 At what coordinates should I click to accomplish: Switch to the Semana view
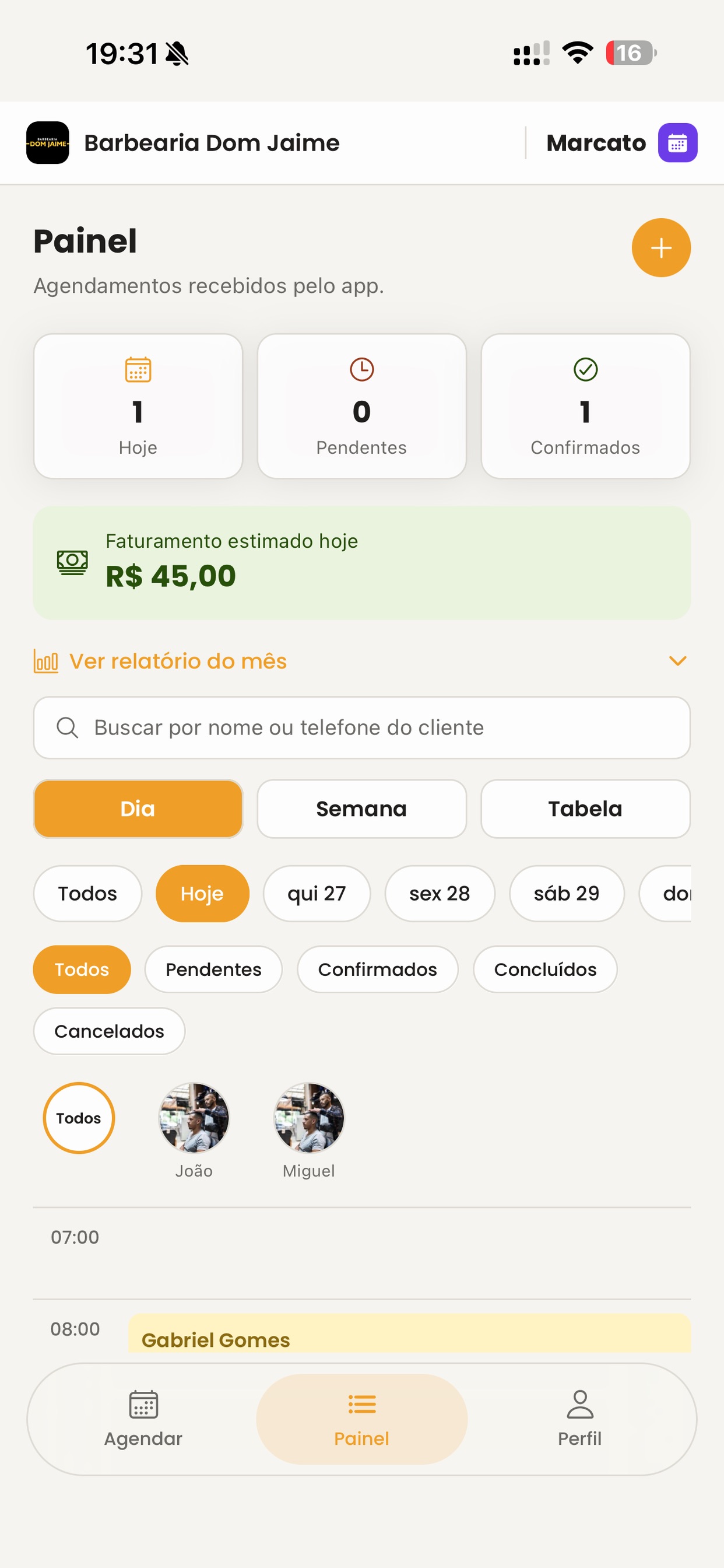point(361,809)
